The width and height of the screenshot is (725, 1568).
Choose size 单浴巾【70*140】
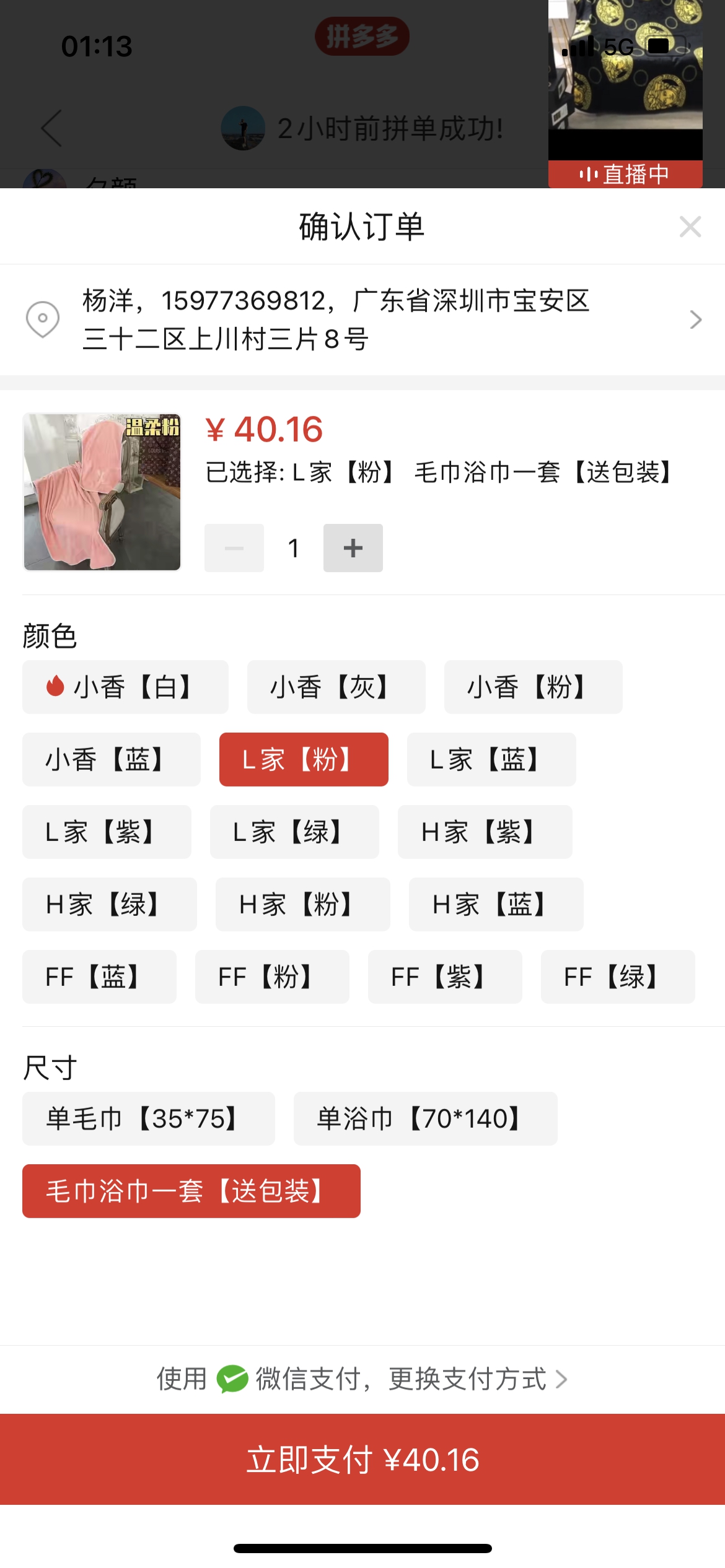(425, 1118)
